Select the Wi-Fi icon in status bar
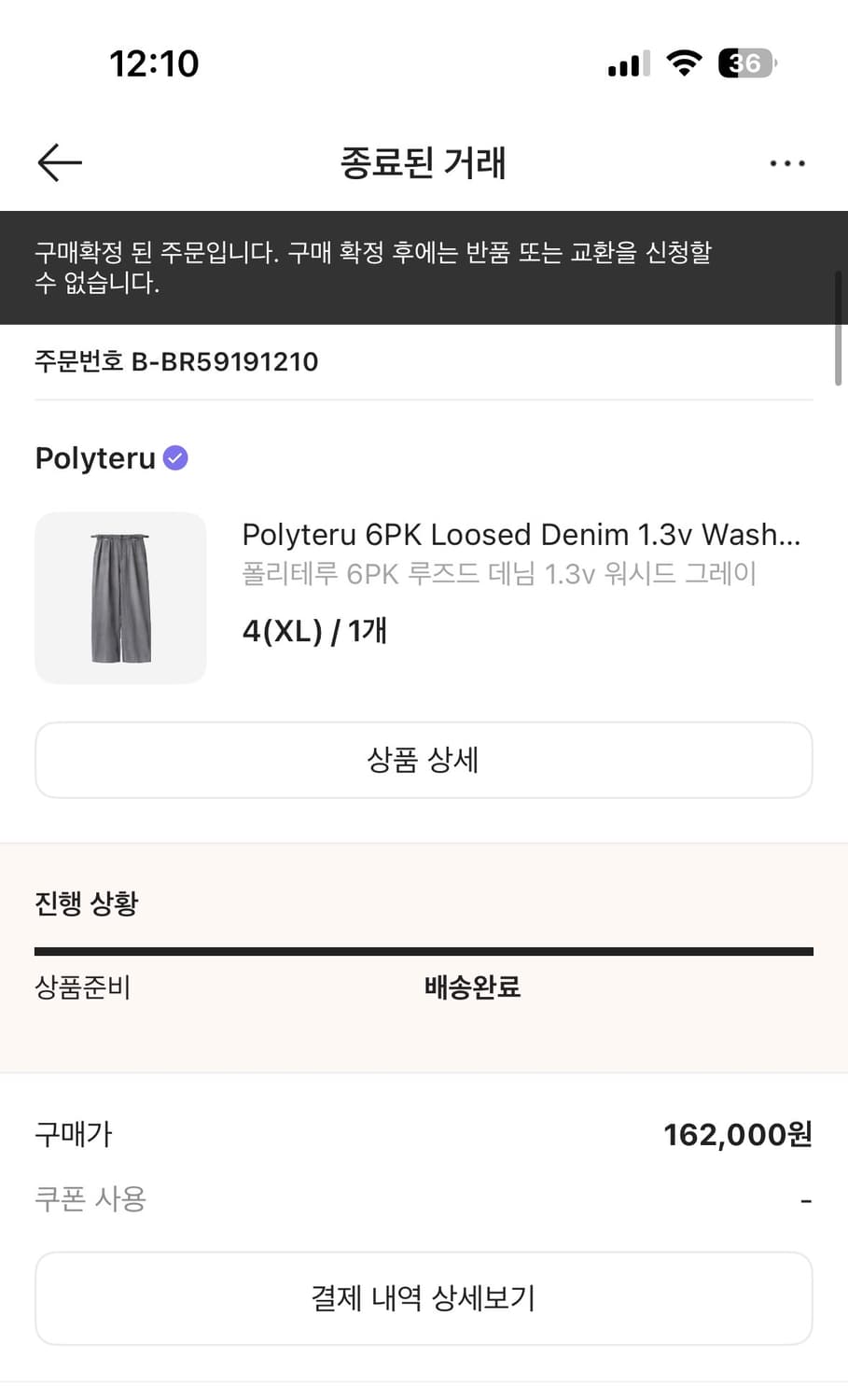Screen dimensions: 848x1400 (684, 63)
